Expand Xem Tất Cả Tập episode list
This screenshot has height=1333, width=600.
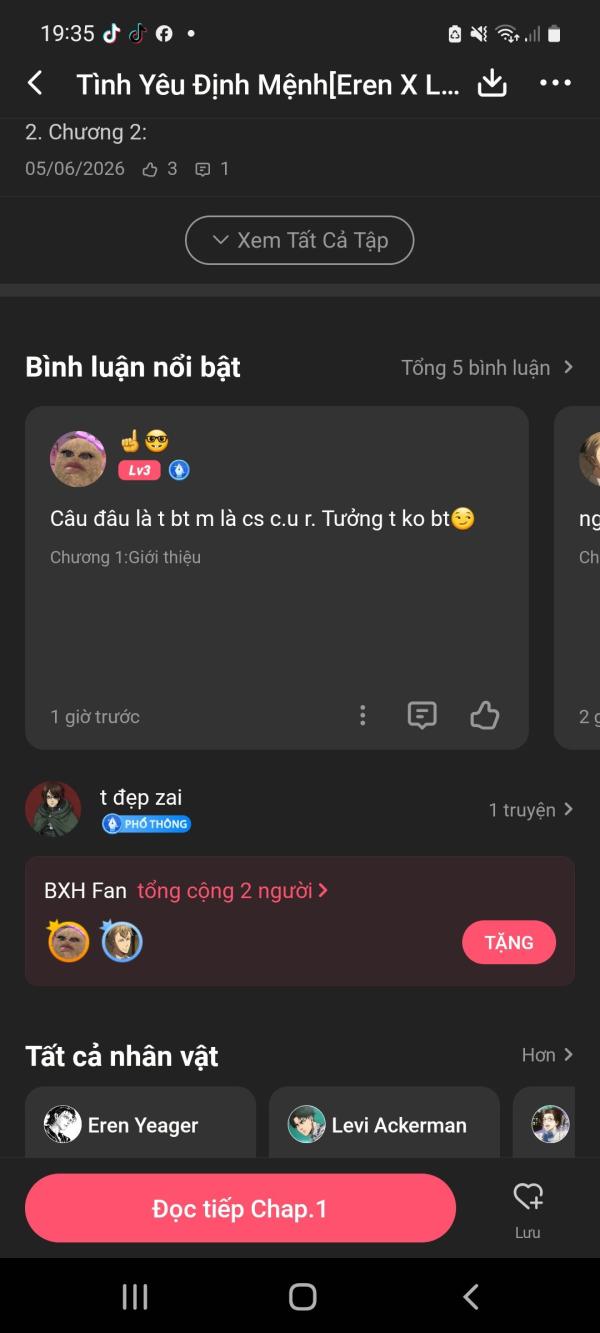(299, 240)
